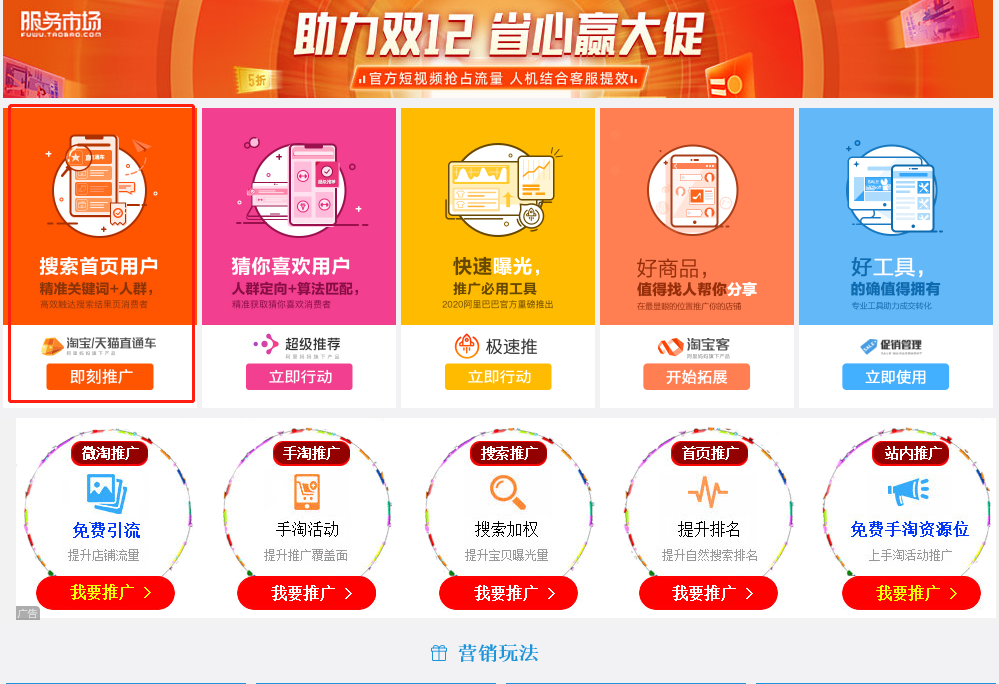This screenshot has width=999, height=684.
Task: Open the 快速曝光 极速推 card
Action: point(497,215)
